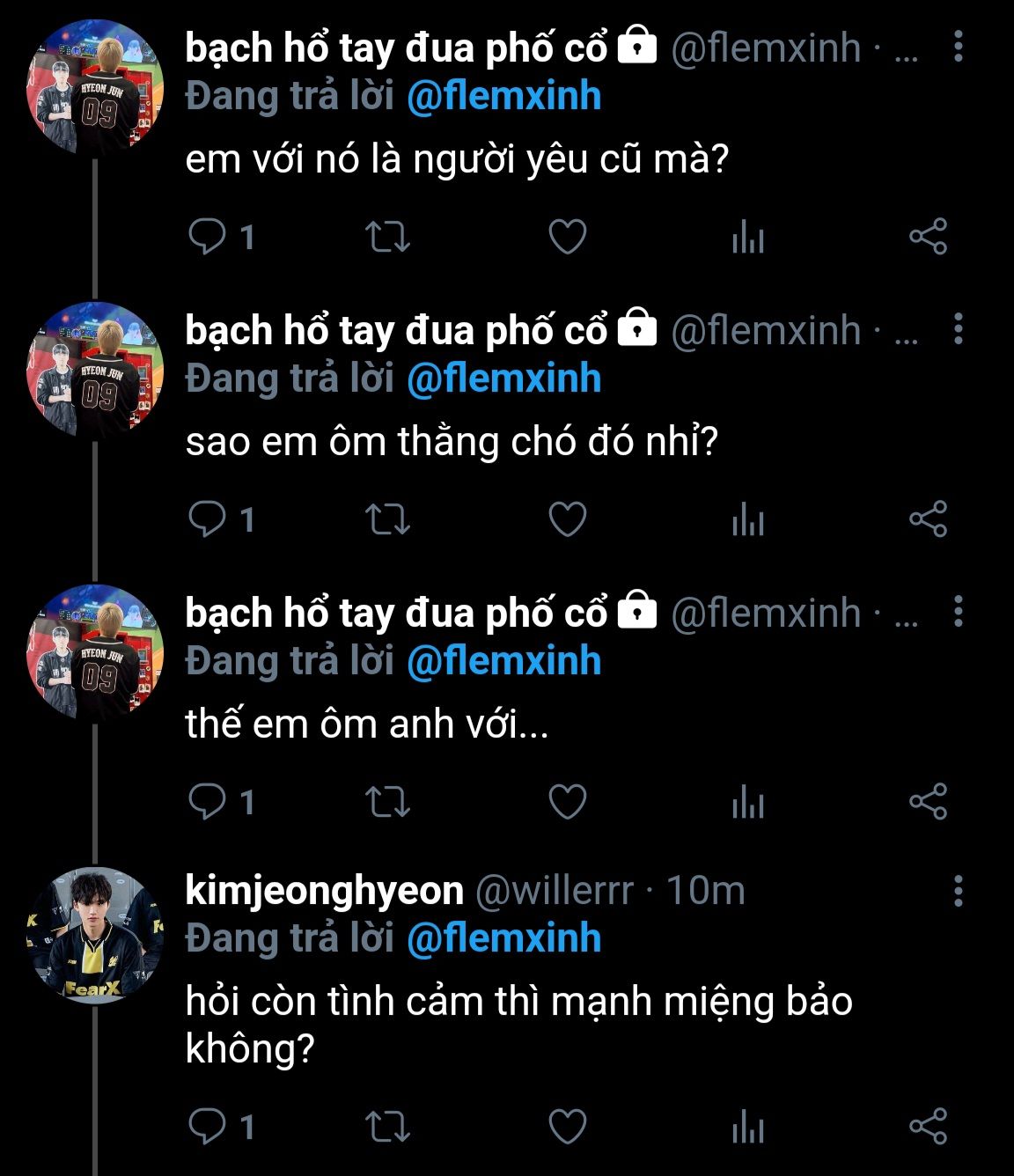Image resolution: width=1014 pixels, height=1176 pixels.
Task: View analytics of "thế em ôm anh với..." tweet
Action: point(747,801)
